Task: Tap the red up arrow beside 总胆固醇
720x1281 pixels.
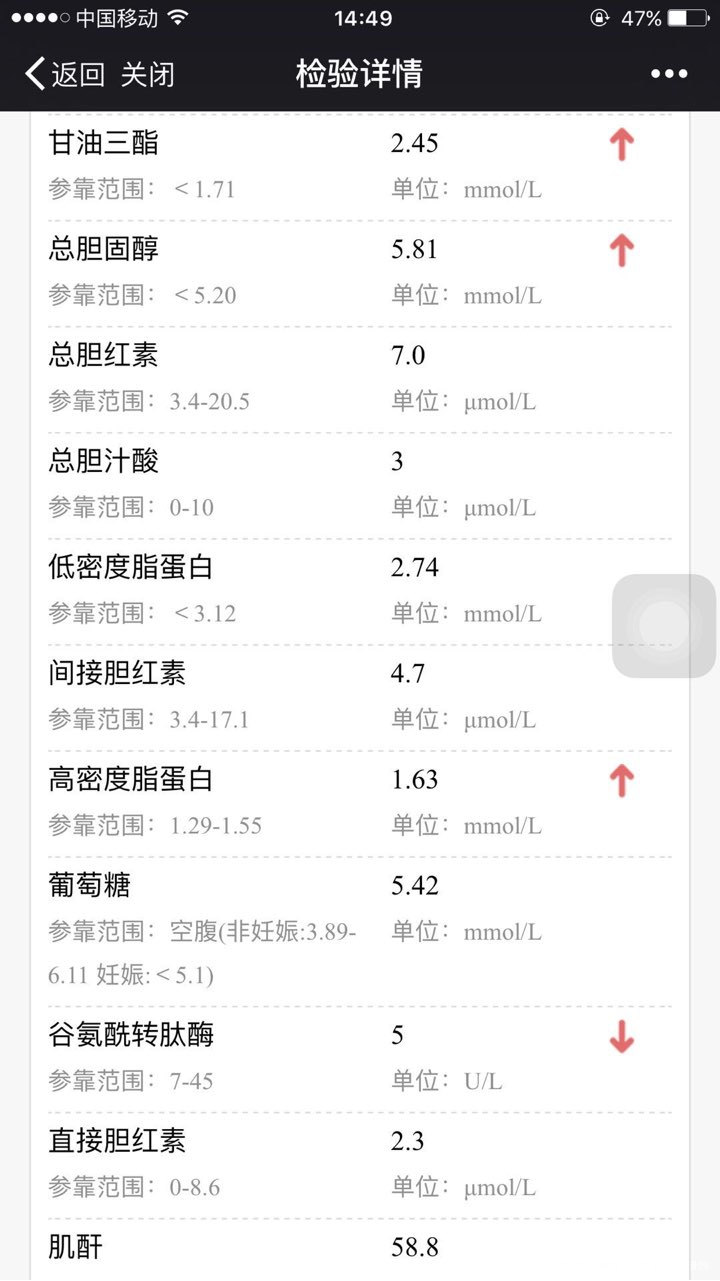Action: 621,250
